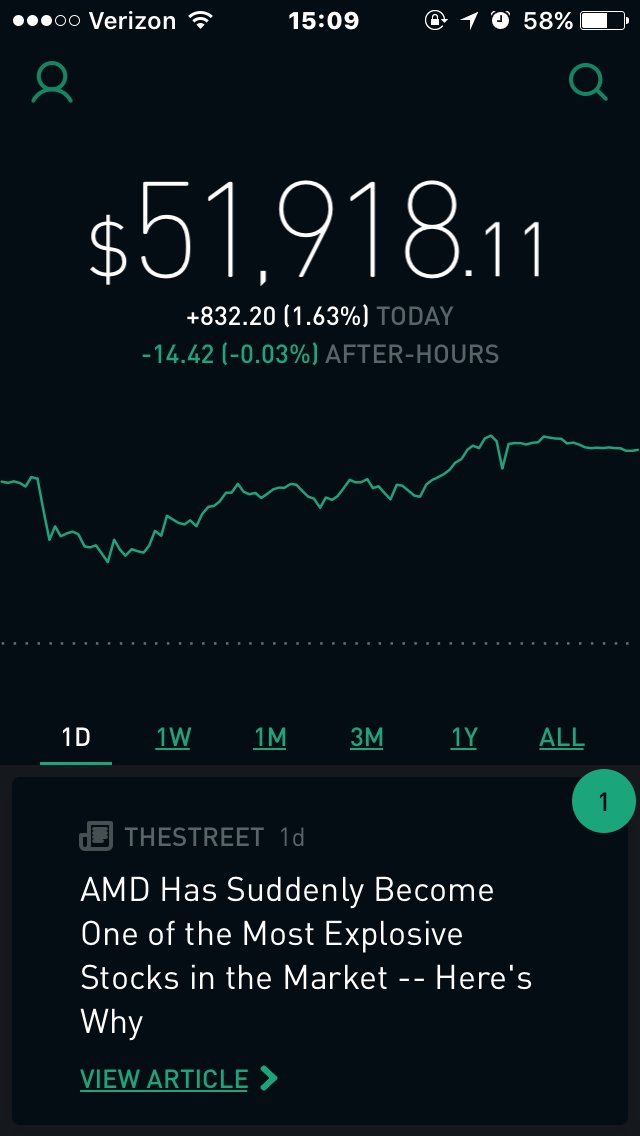
Task: Switch chart to 1M range
Action: (269, 739)
